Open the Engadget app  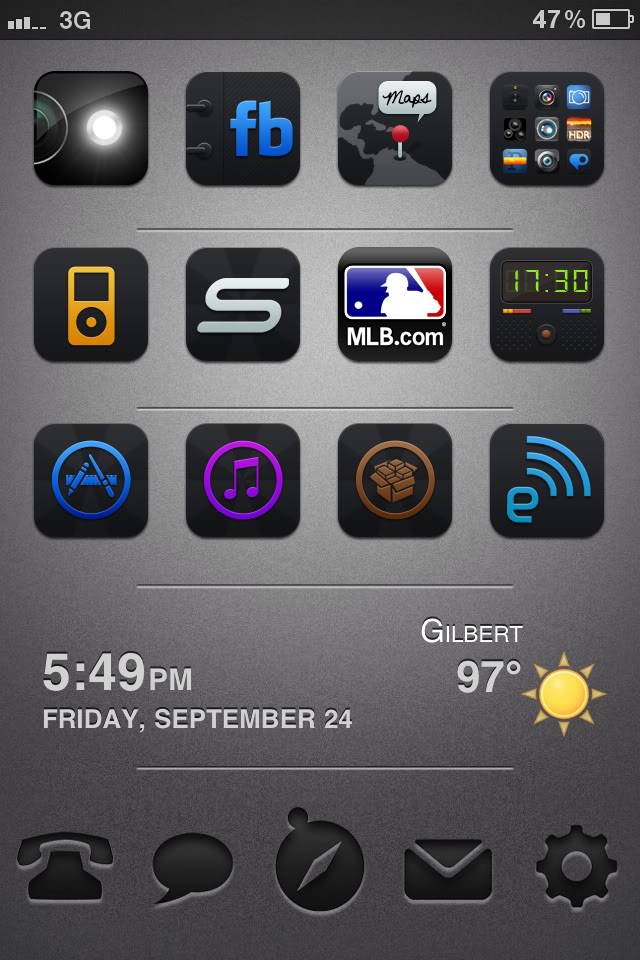click(x=547, y=481)
